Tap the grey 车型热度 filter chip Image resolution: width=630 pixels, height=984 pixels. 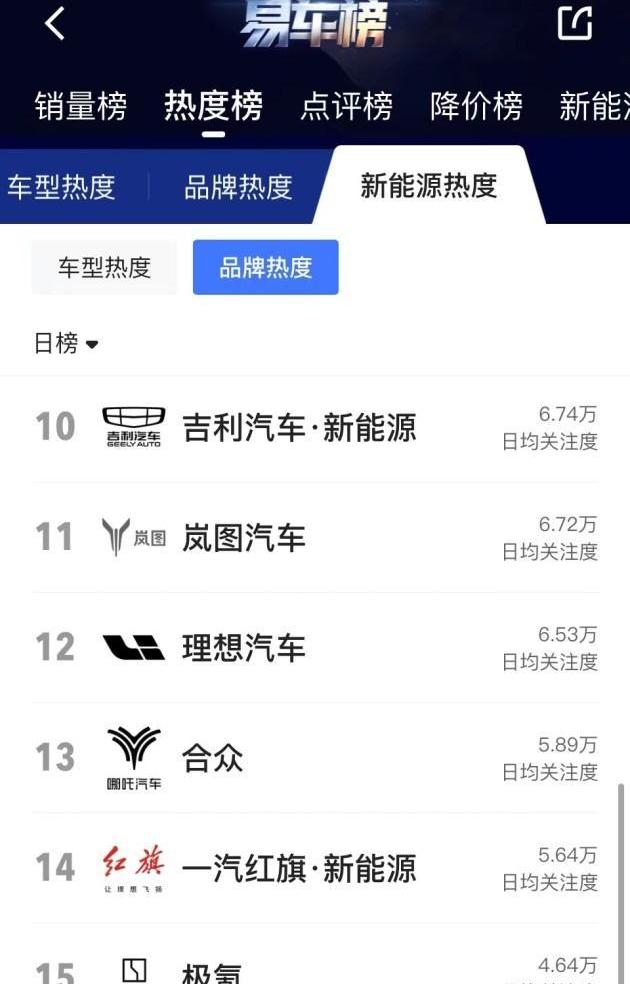pyautogui.click(x=104, y=268)
